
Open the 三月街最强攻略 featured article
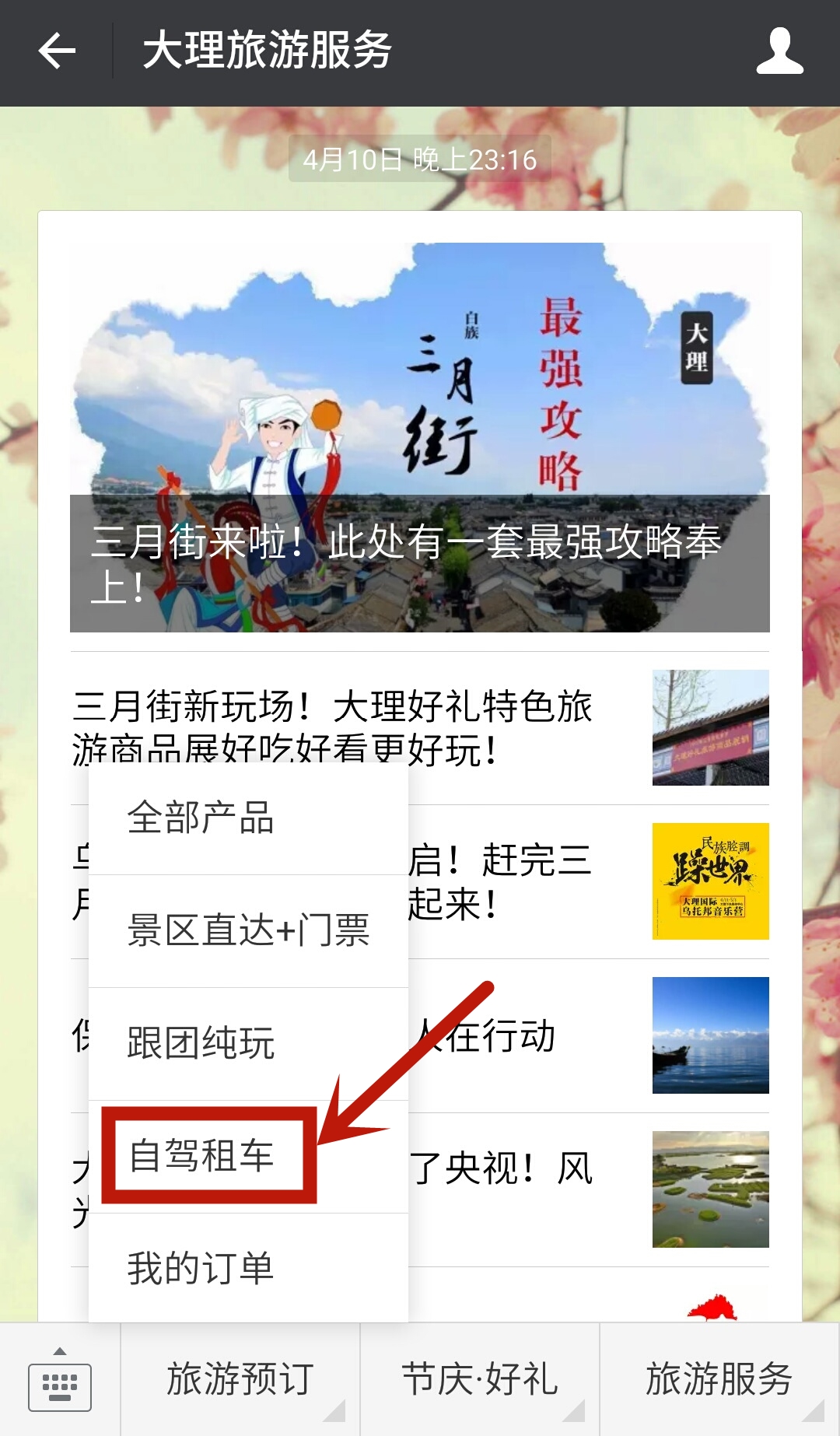pyautogui.click(x=420, y=437)
